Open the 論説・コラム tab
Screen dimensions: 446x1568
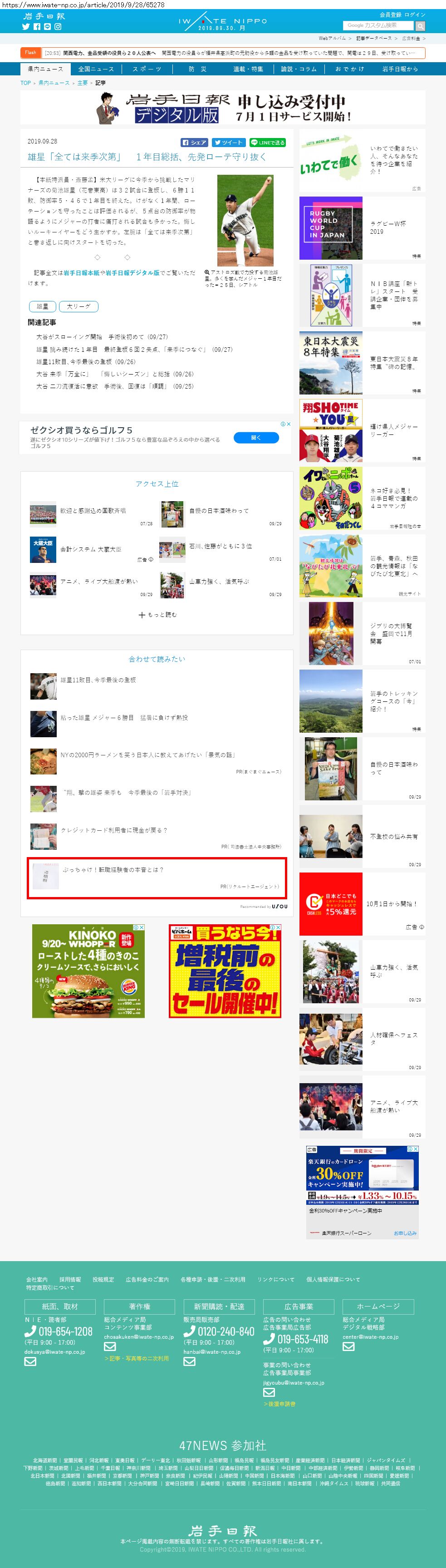pos(299,69)
